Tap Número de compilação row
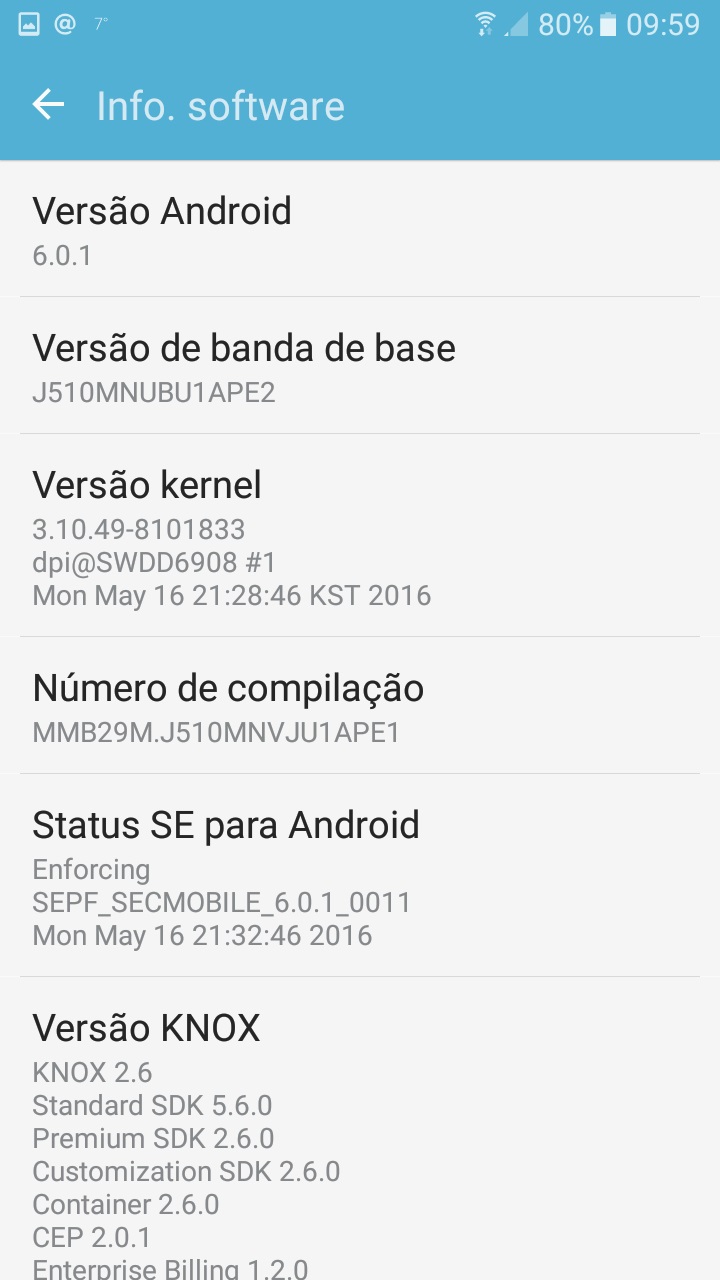The width and height of the screenshot is (720, 1280). tap(360, 705)
